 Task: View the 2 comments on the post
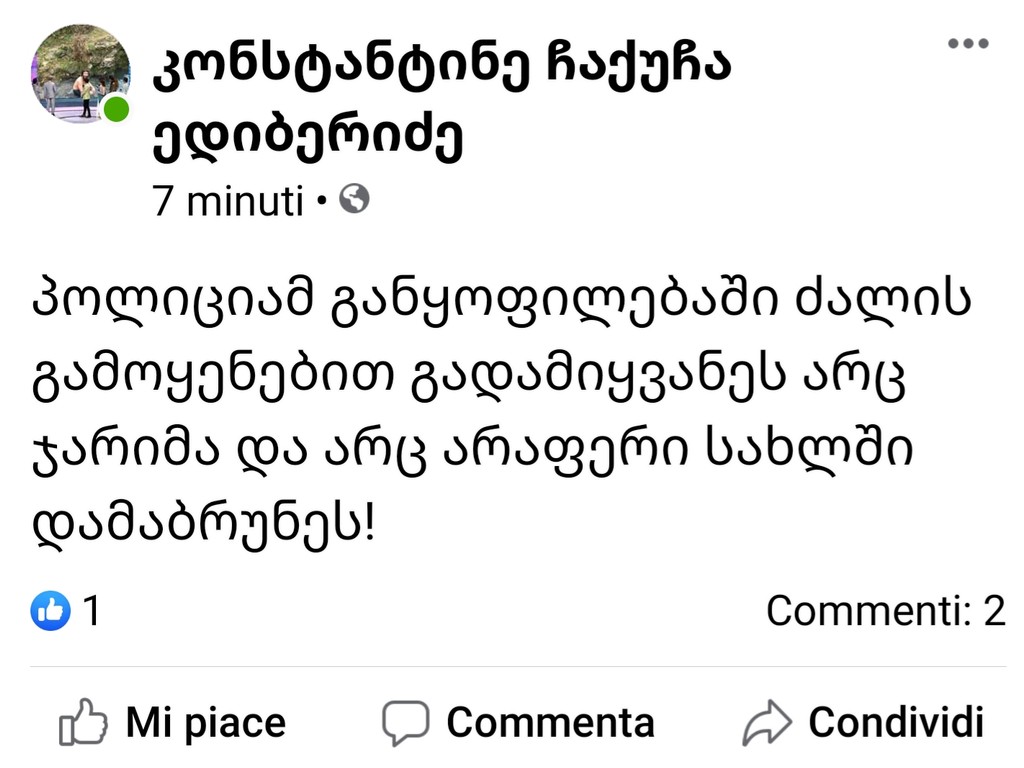pos(885,611)
